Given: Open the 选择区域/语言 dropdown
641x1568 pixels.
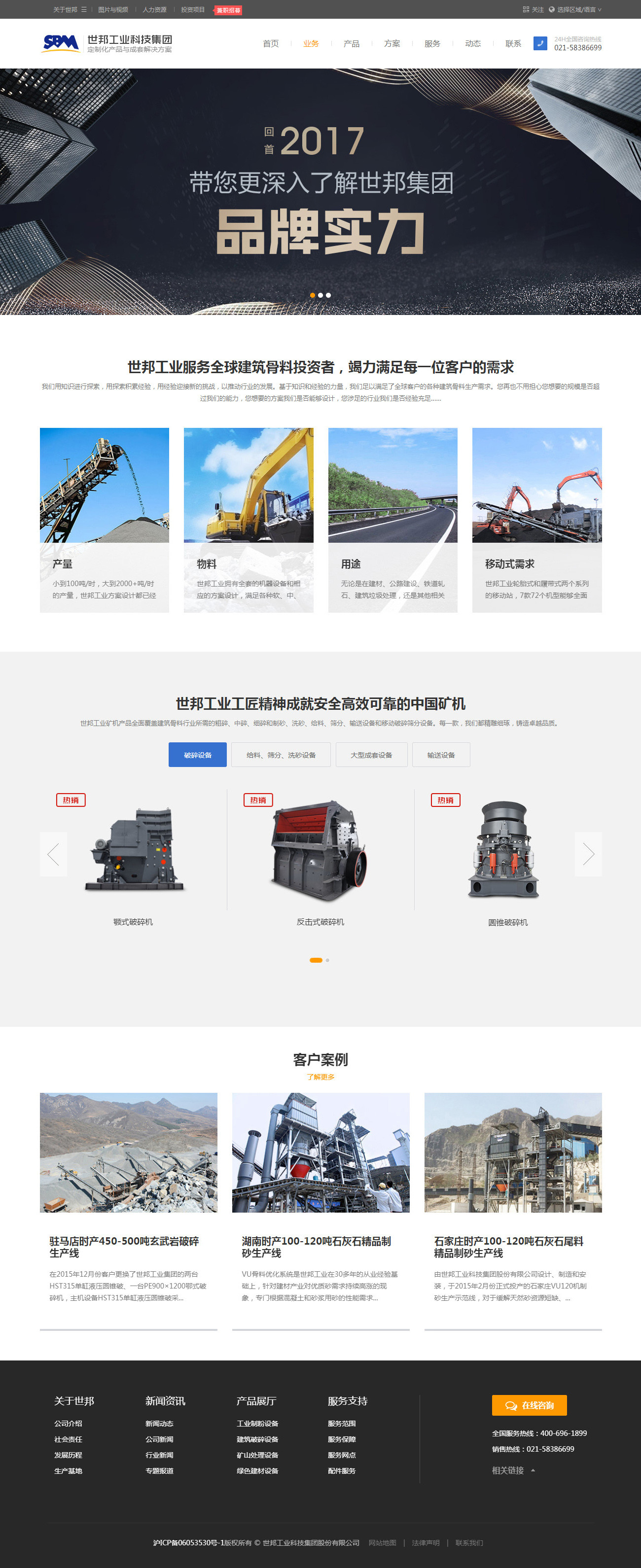Looking at the screenshot, I should pos(575,10).
